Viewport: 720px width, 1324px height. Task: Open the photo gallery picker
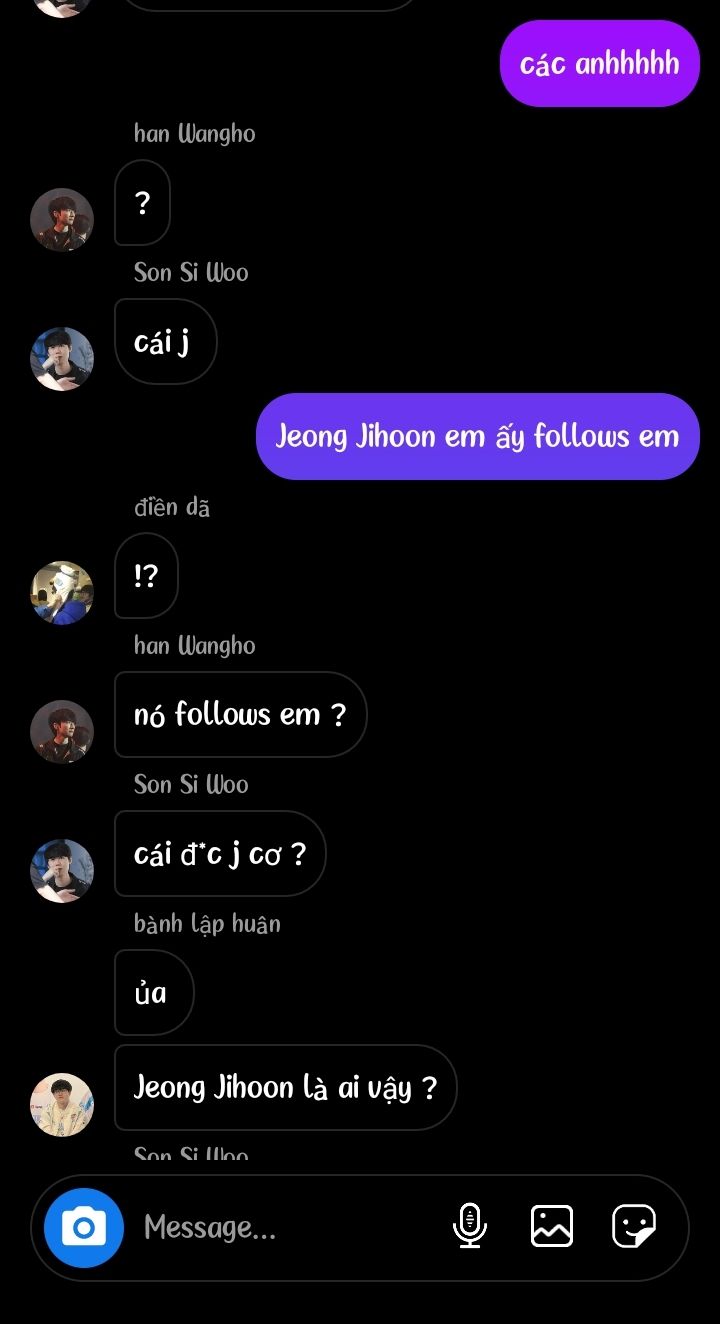coord(551,1226)
